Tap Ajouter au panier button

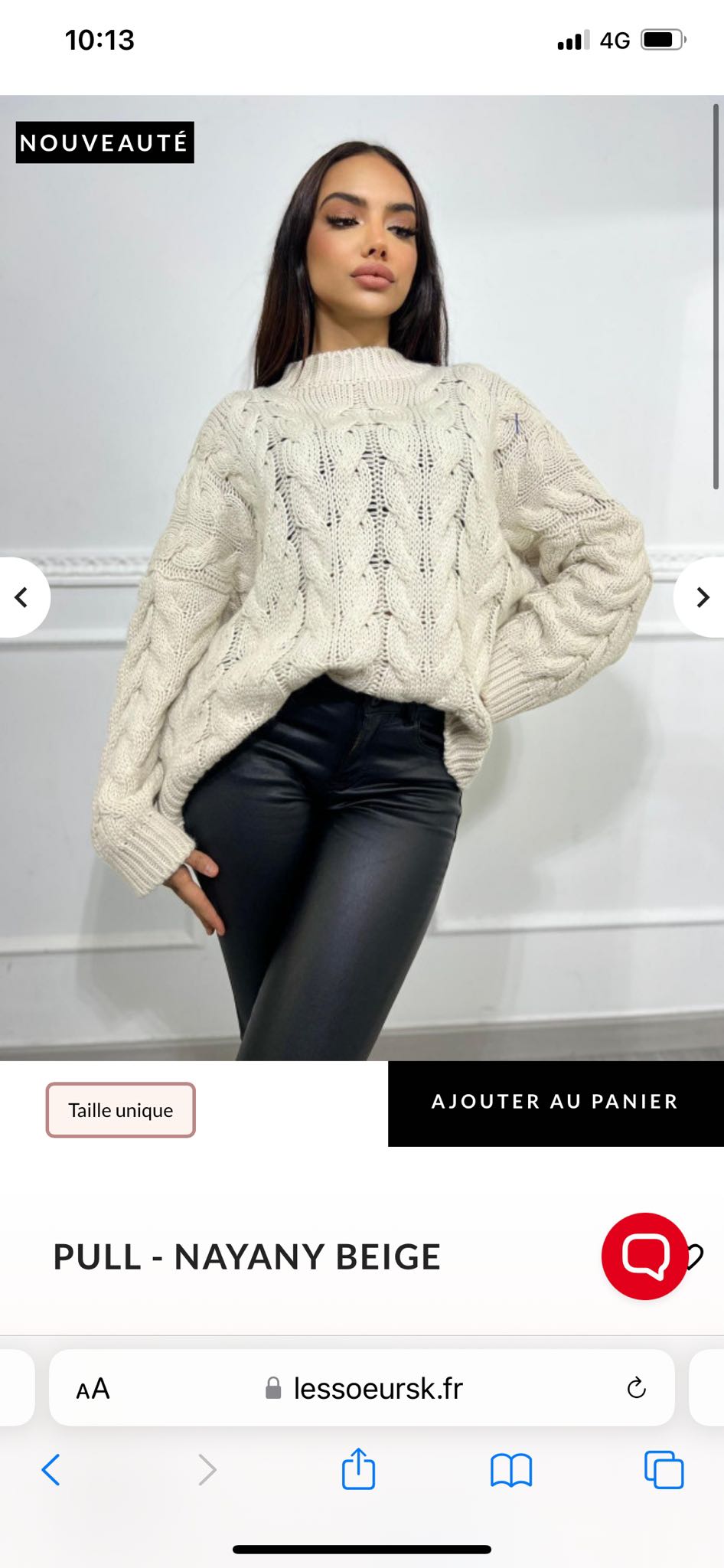click(556, 1102)
